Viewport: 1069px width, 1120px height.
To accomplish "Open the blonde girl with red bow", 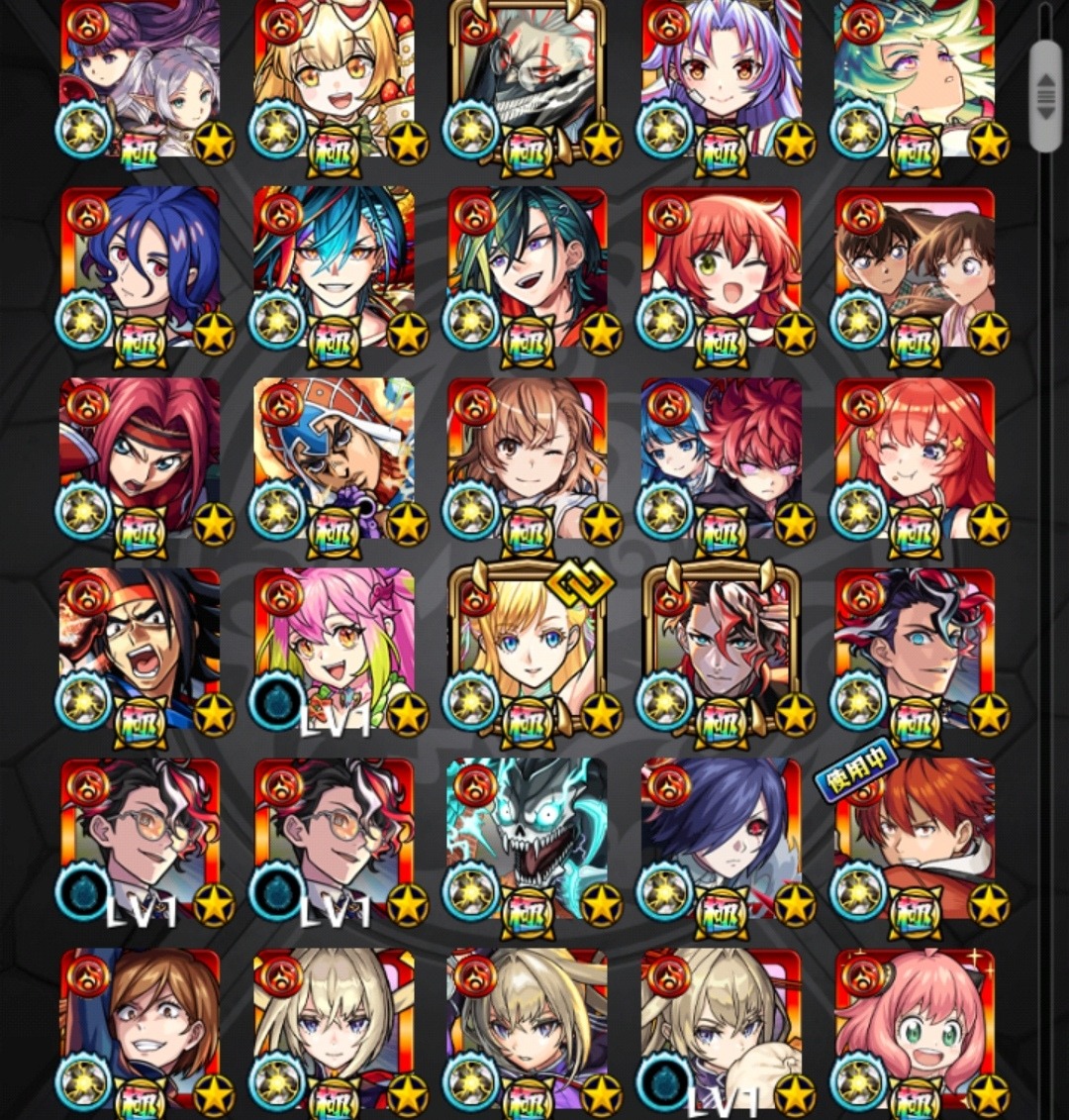I will pos(334,79).
